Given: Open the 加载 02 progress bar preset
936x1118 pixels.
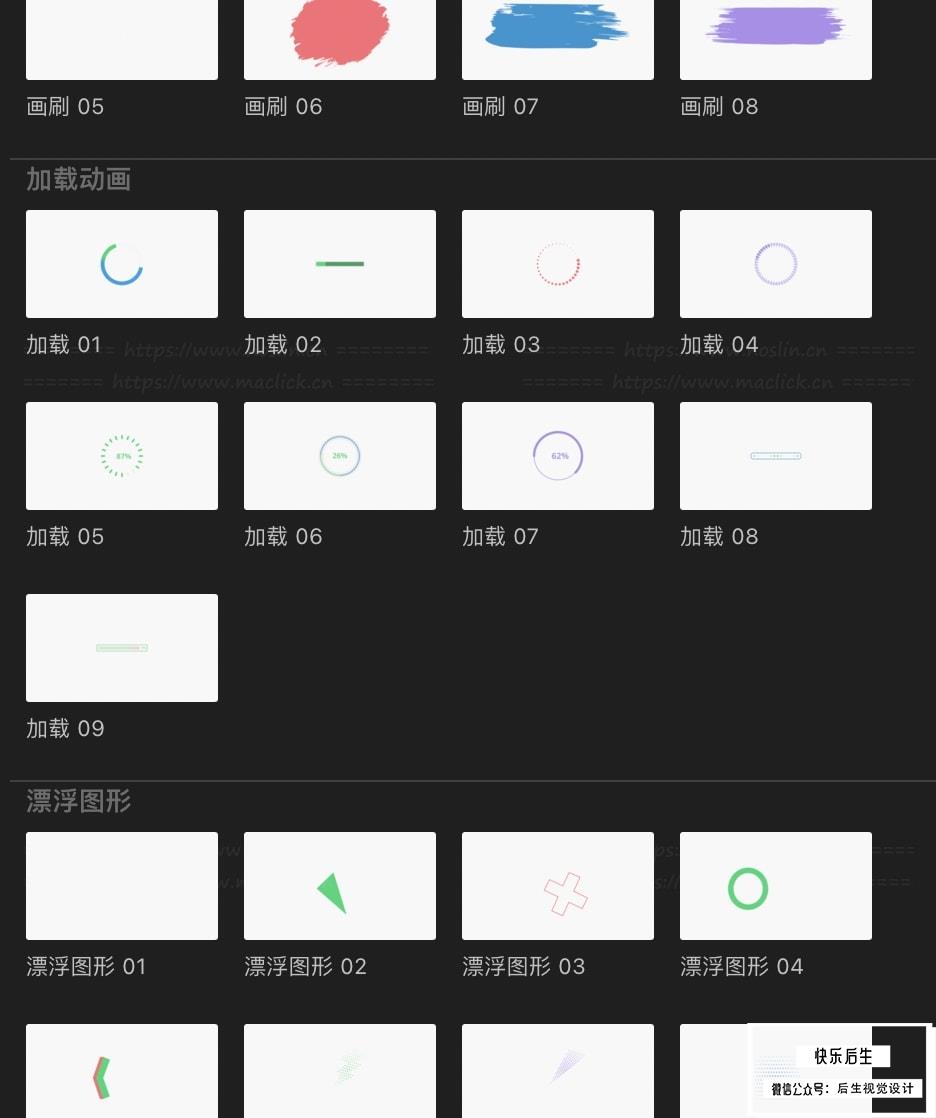Looking at the screenshot, I should tap(340, 264).
